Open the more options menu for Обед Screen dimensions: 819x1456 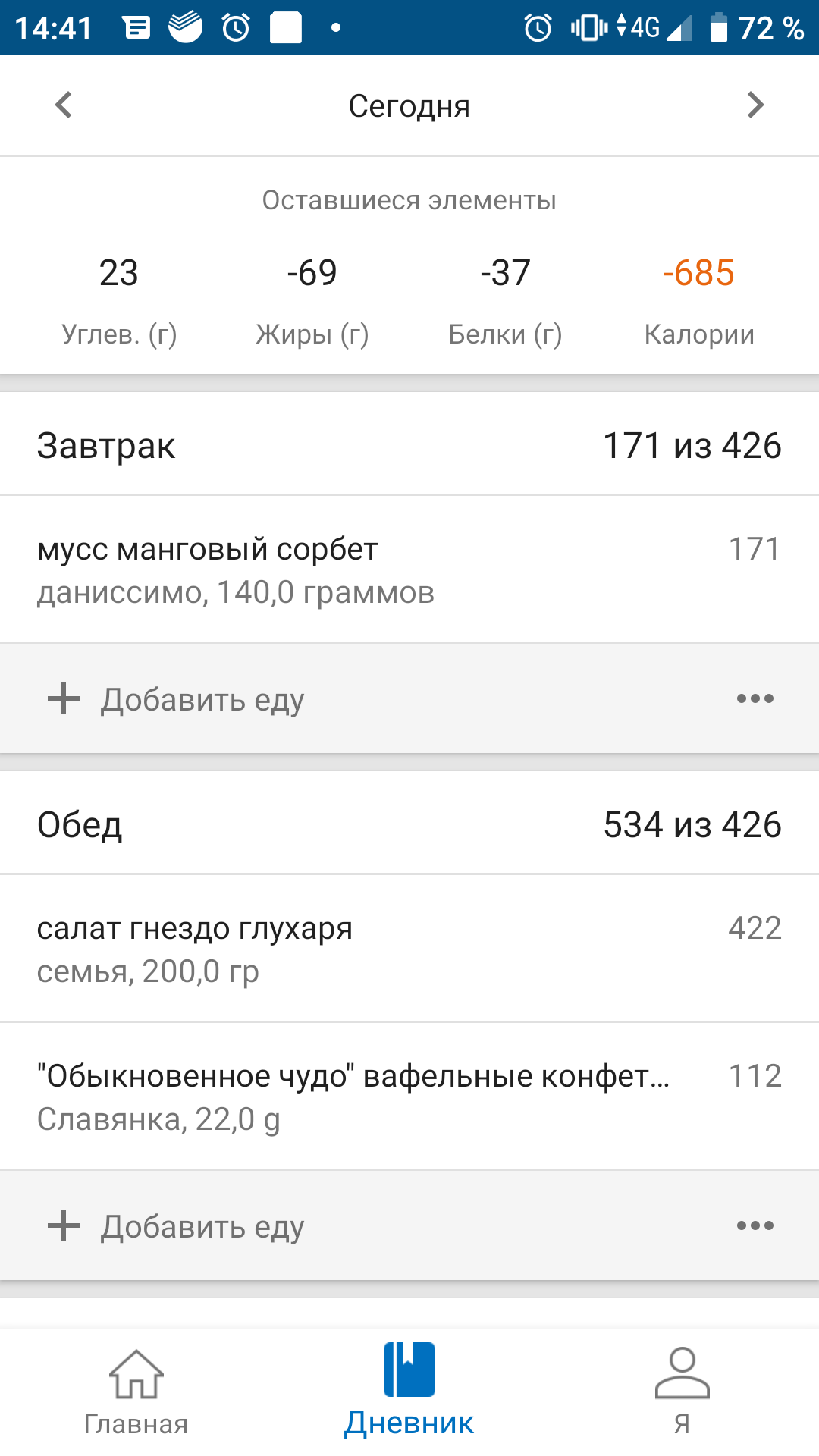(x=755, y=1226)
